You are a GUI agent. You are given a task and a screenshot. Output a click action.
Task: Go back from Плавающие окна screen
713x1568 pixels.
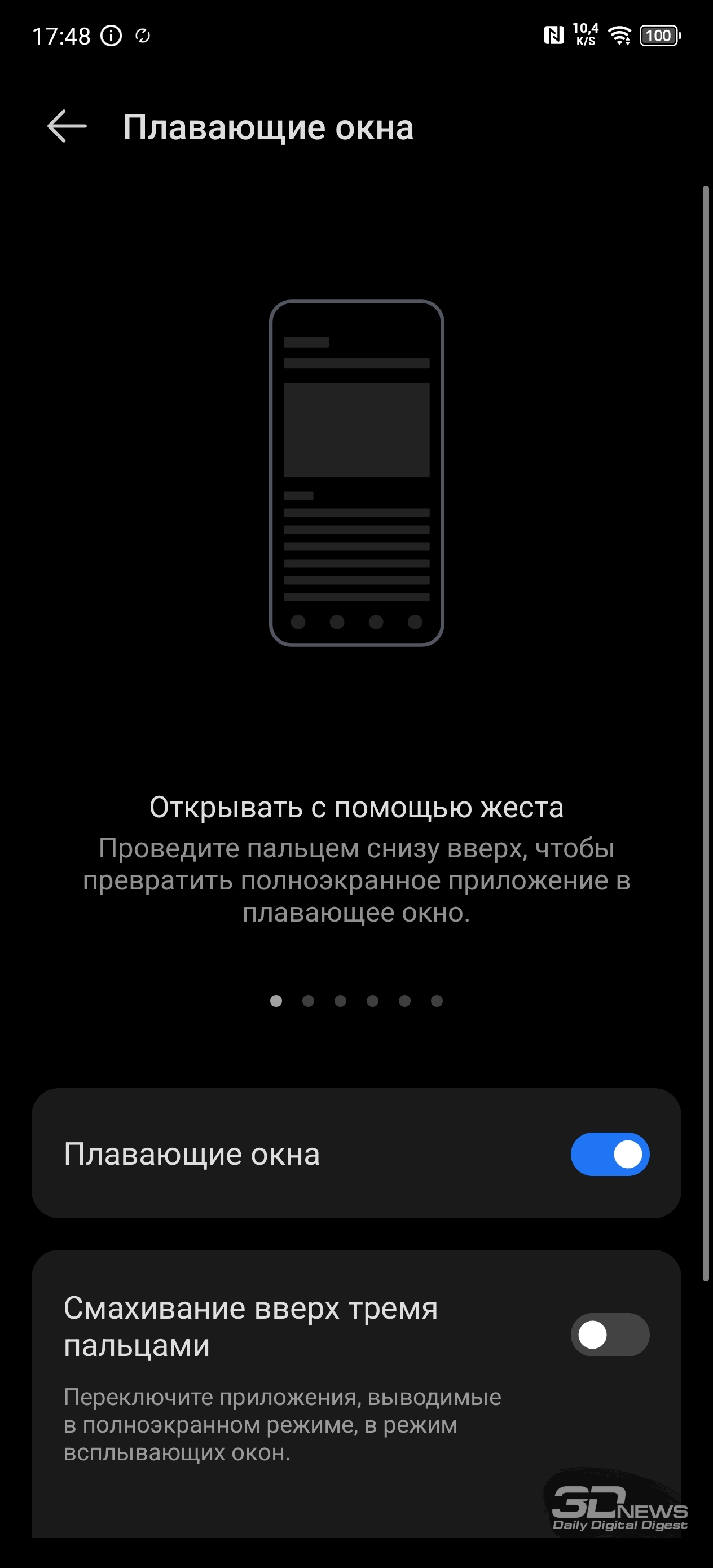tap(67, 126)
